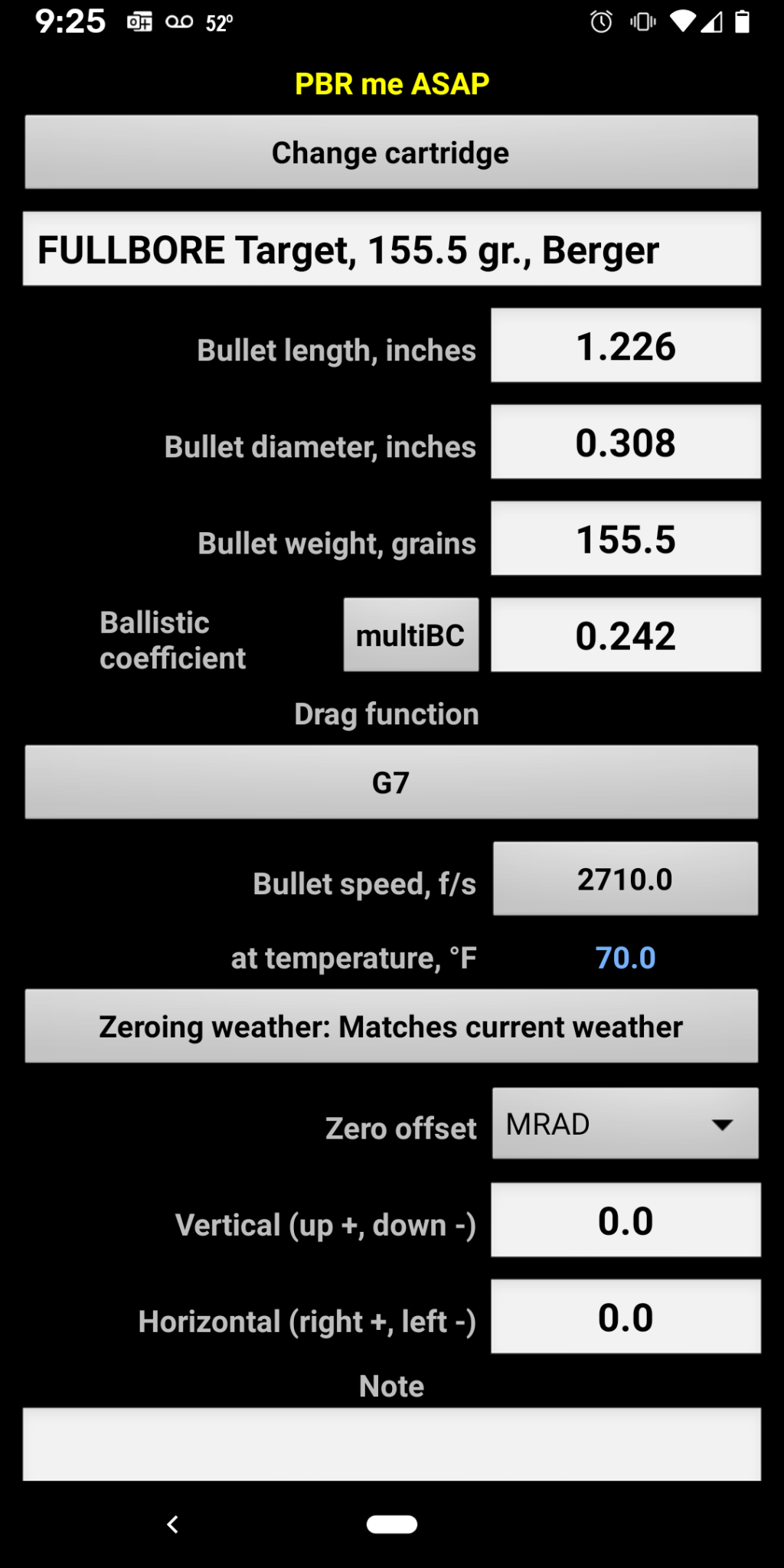
Task: Edit the bullet length value
Action: click(626, 346)
